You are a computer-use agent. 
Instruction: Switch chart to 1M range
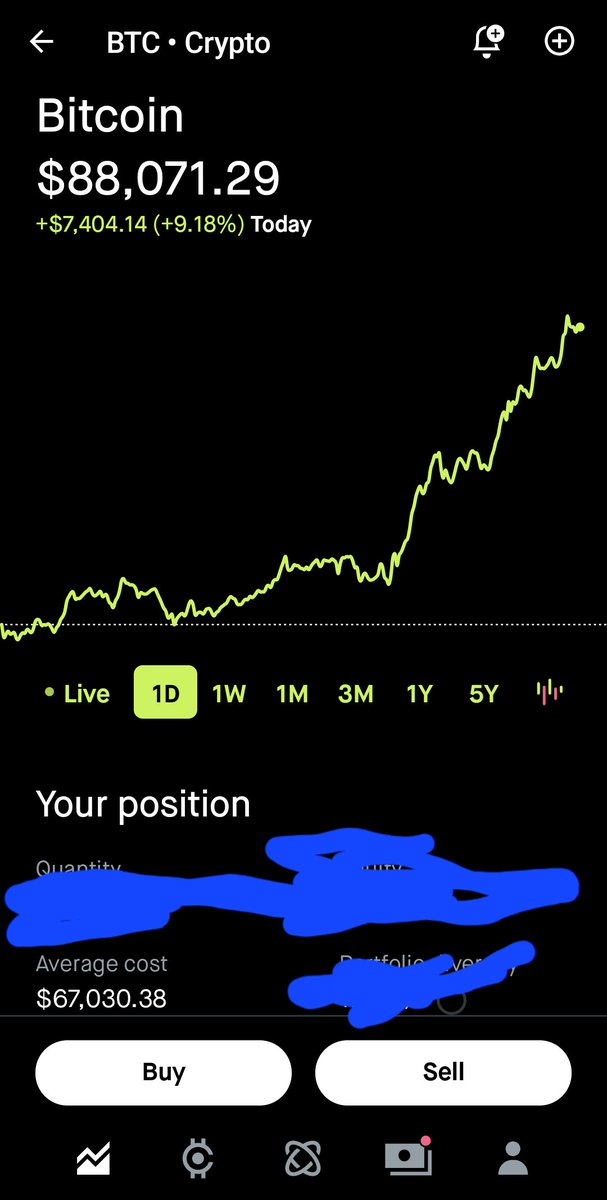pos(292,693)
